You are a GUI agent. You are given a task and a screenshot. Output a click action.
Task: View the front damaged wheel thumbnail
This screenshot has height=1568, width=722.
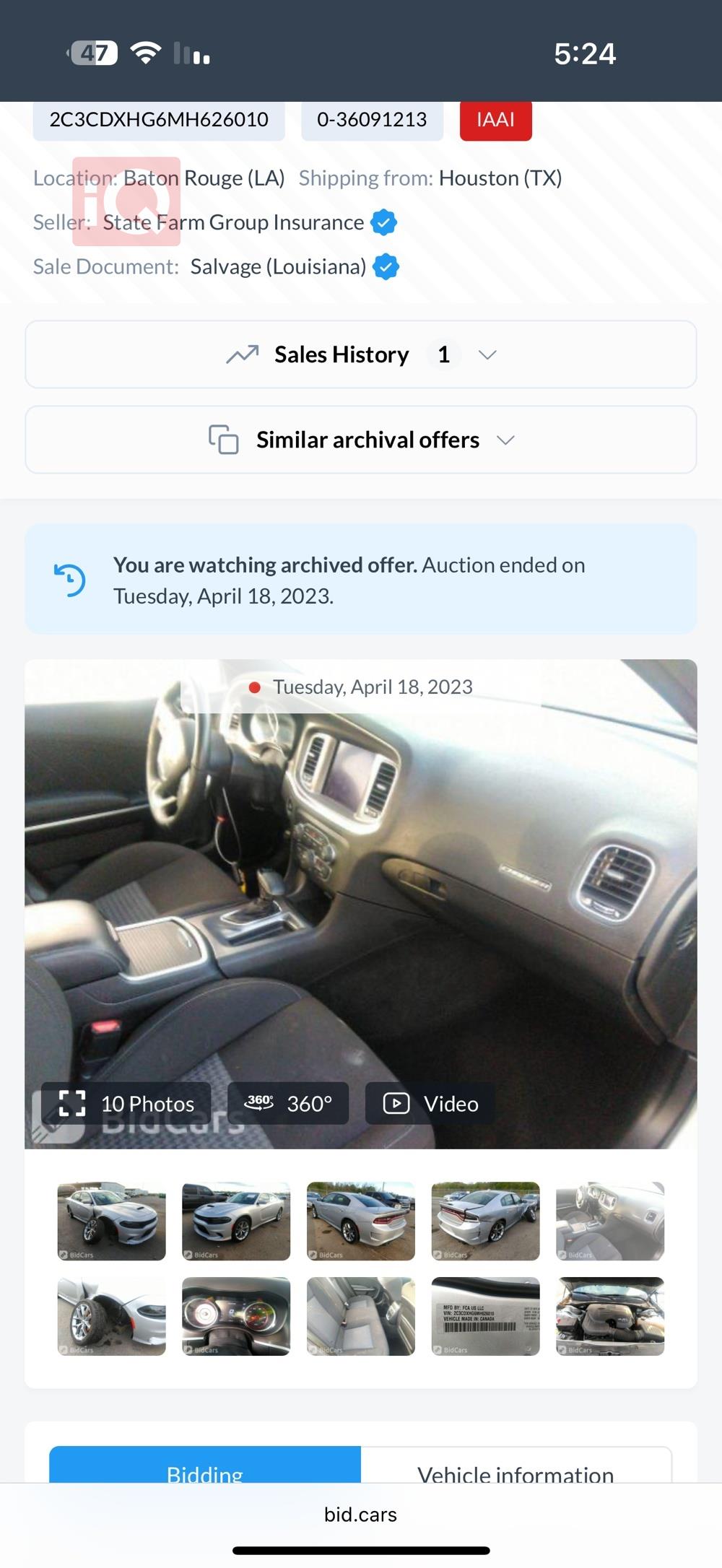pos(112,1316)
